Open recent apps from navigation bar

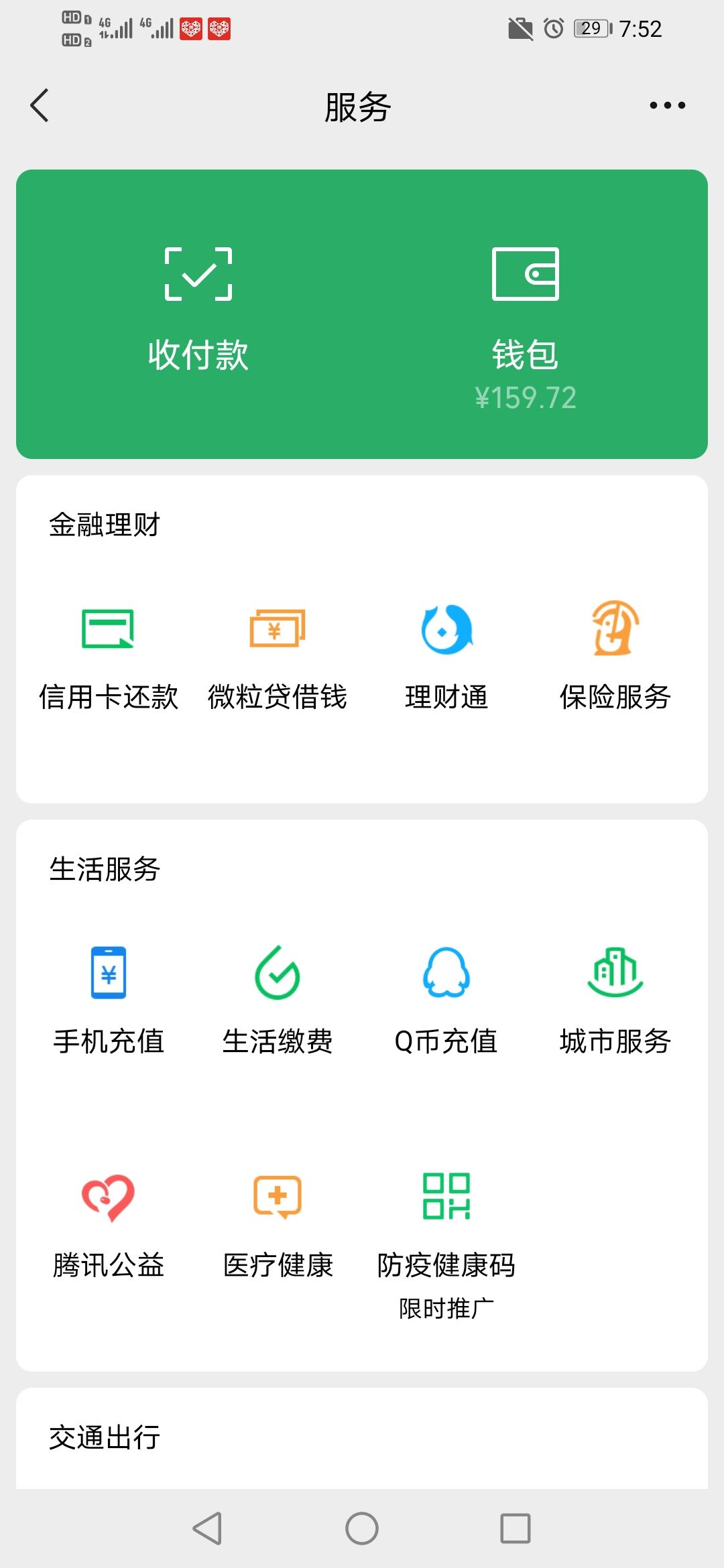tap(516, 1528)
